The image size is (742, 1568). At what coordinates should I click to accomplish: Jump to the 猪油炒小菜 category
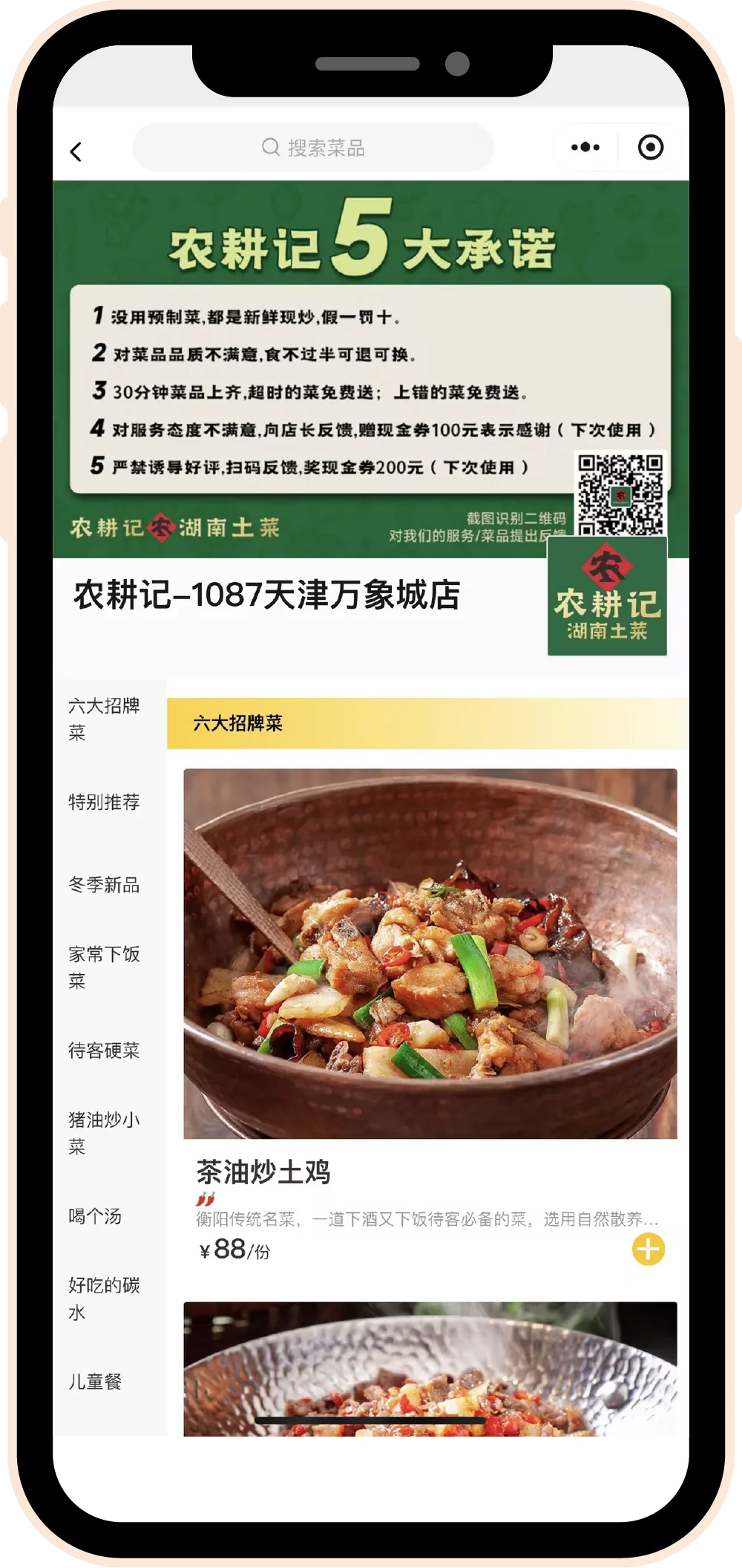point(104,1133)
